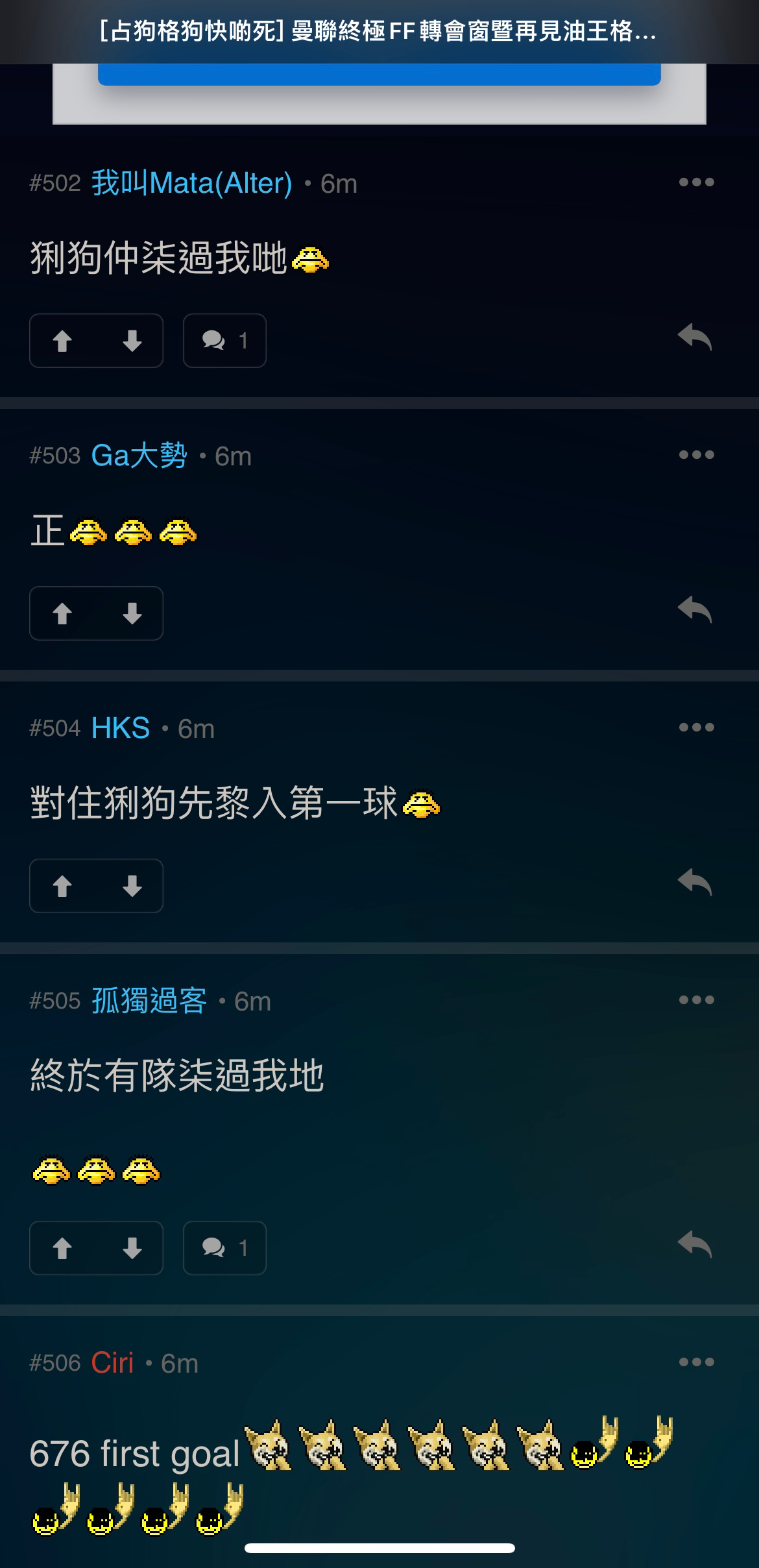
Task: Upvote 孤獨過客's comment #505
Action: [63, 1249]
